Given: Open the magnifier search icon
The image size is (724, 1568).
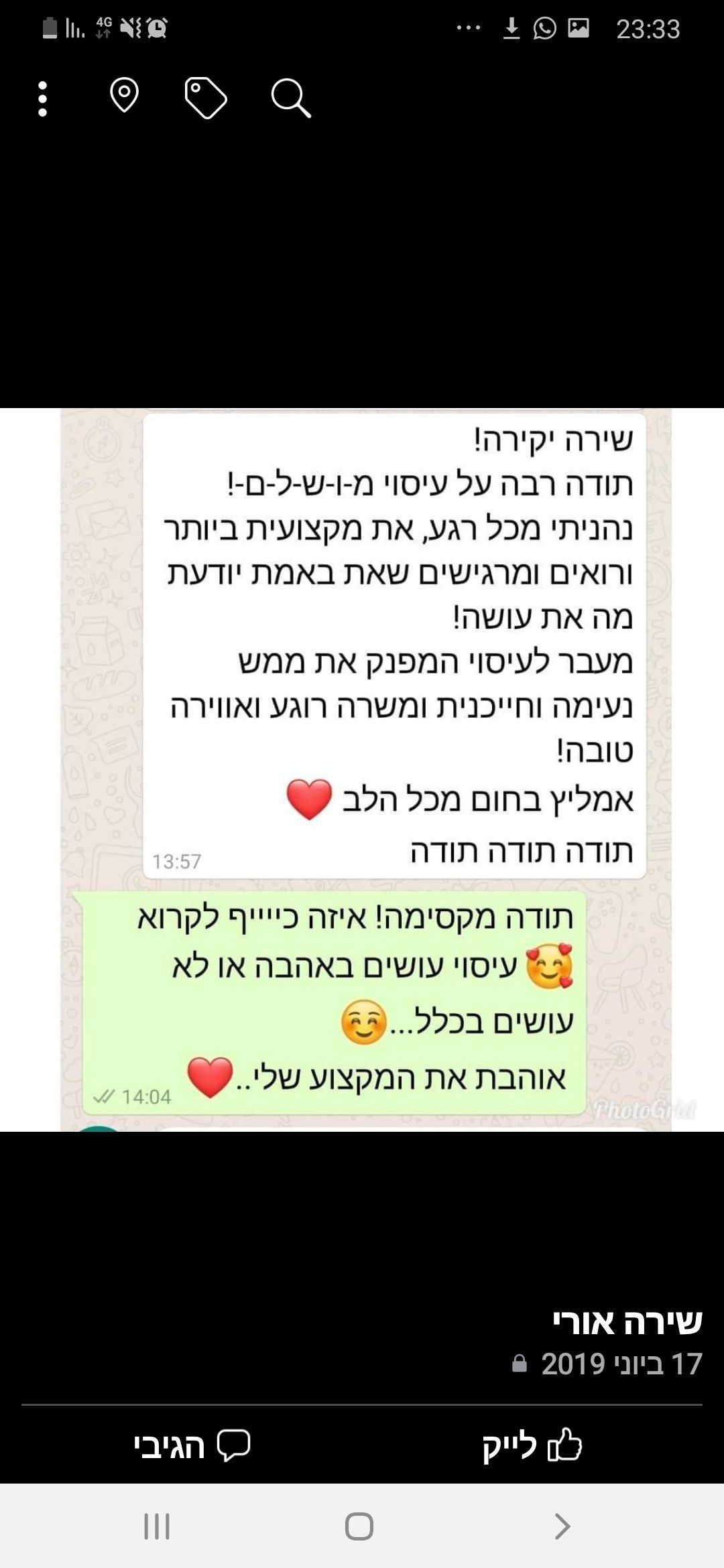Looking at the screenshot, I should point(291,99).
